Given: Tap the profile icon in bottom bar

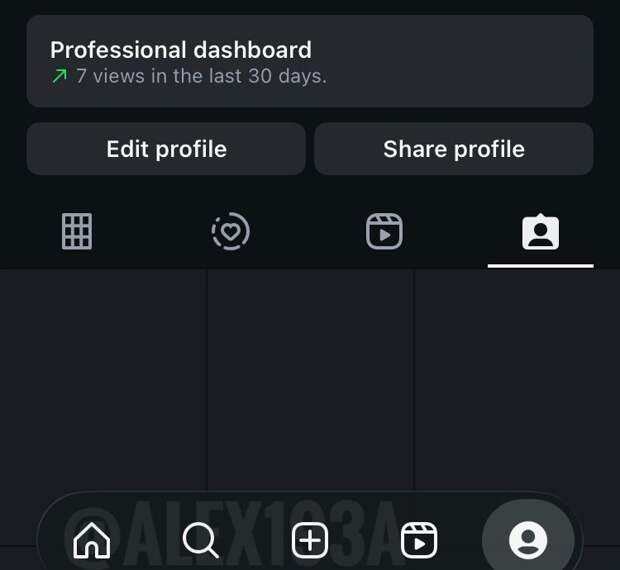Looking at the screenshot, I should [528, 541].
